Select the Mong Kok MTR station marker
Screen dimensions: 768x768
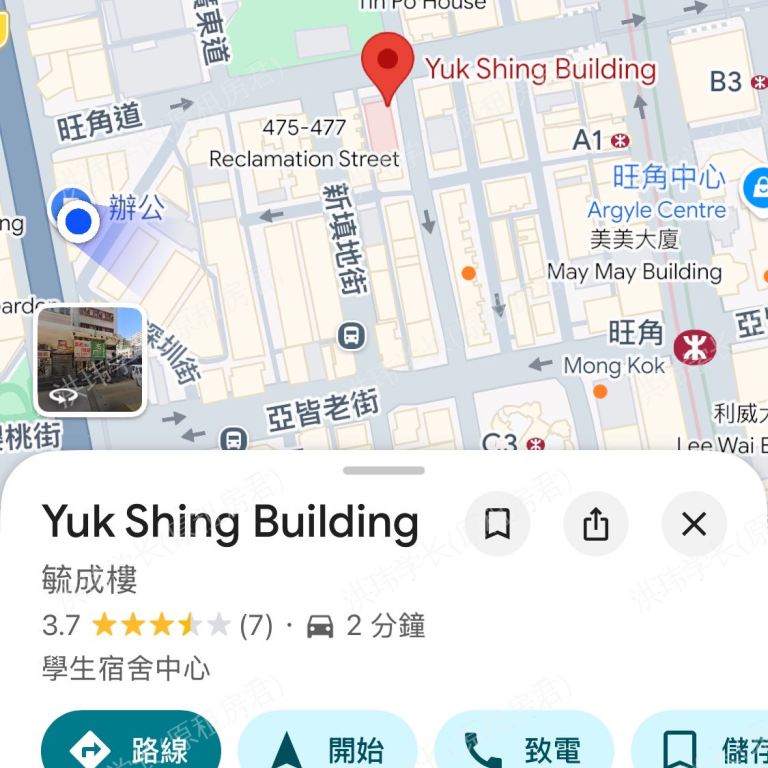[x=693, y=348]
